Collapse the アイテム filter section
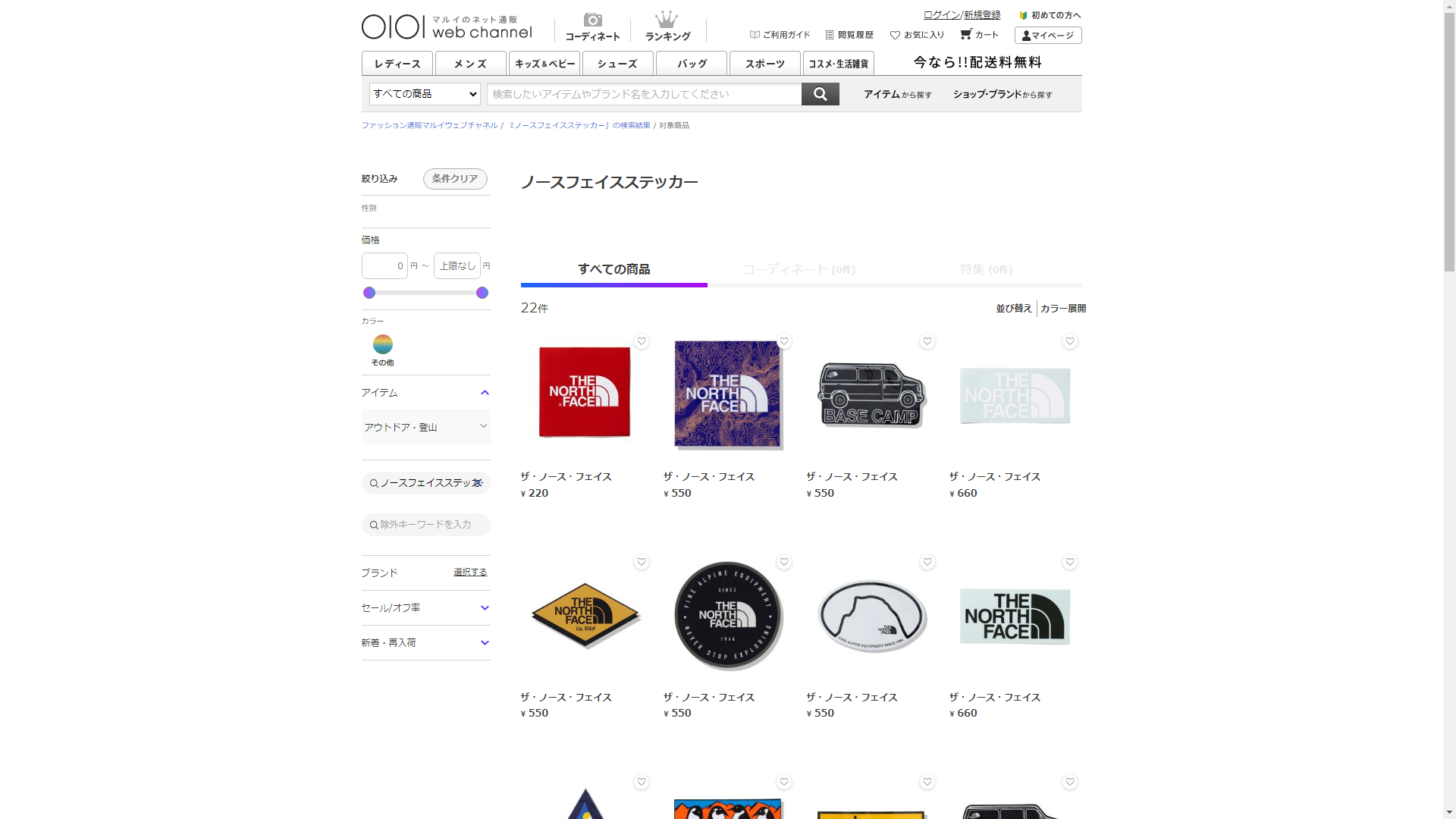The width and height of the screenshot is (1456, 819). [485, 393]
